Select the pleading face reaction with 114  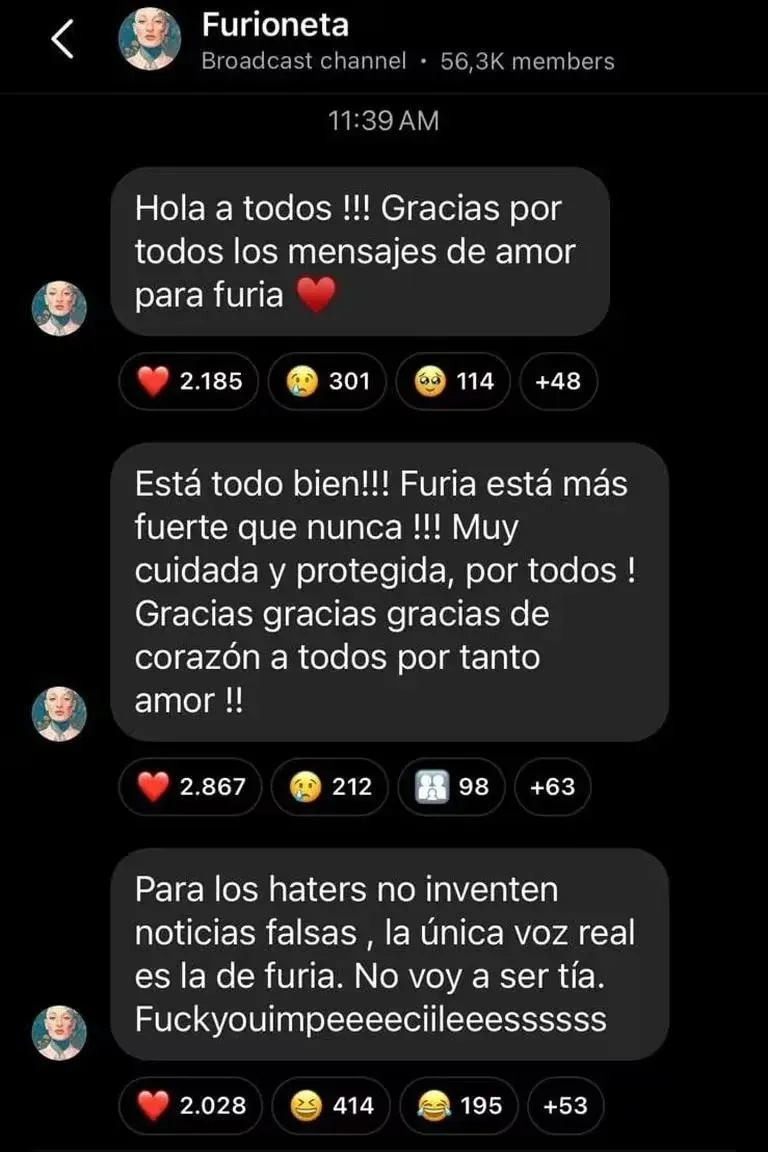(452, 381)
